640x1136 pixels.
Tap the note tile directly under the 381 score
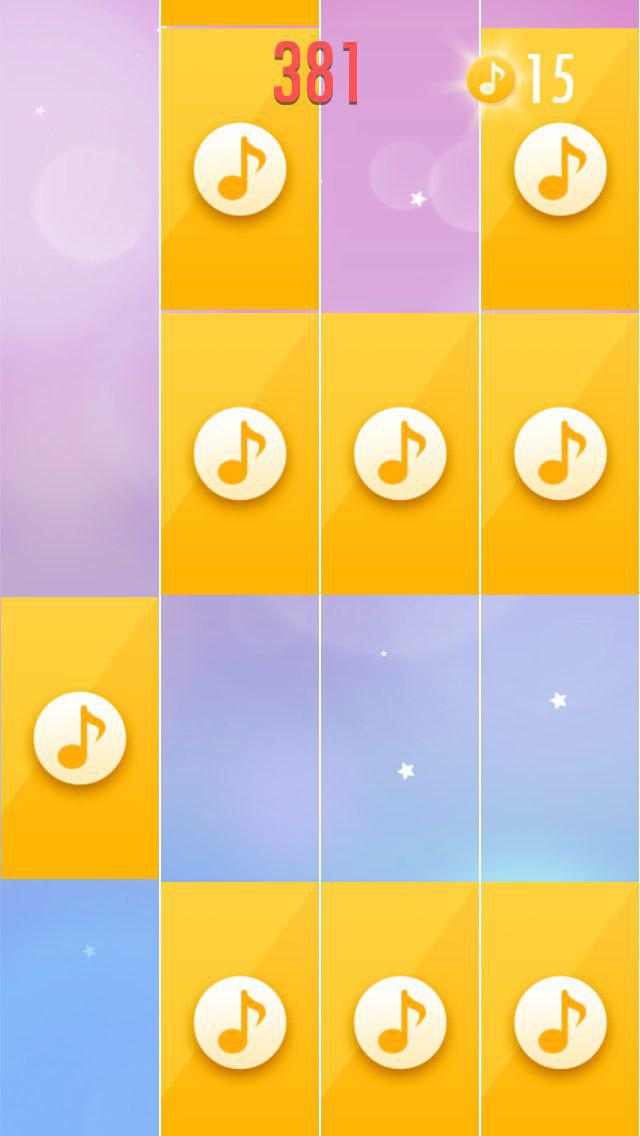[240, 170]
